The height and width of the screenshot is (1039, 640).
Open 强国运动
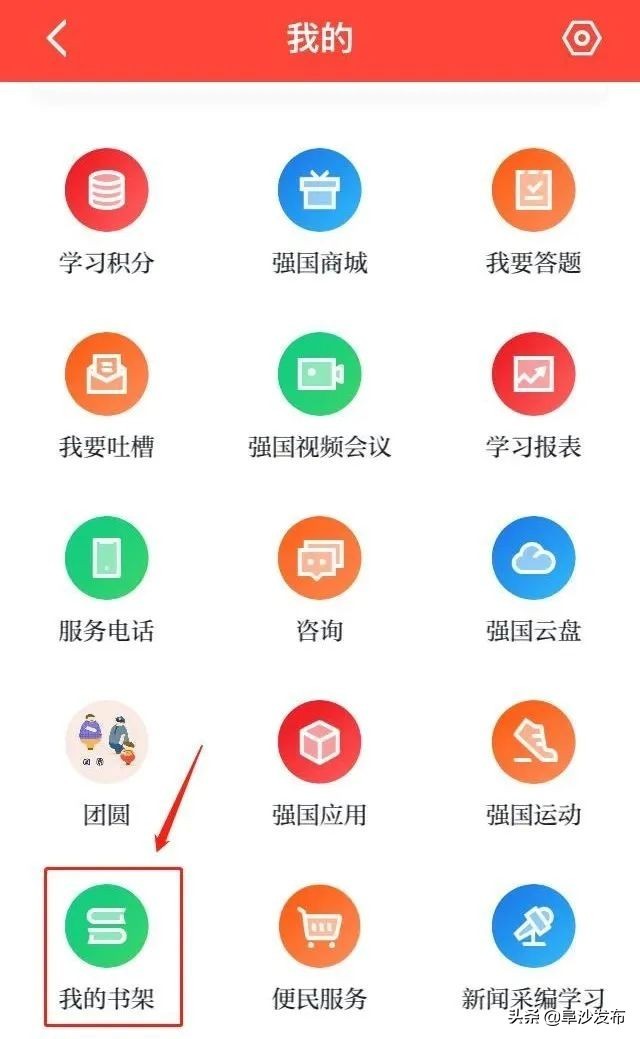[533, 743]
